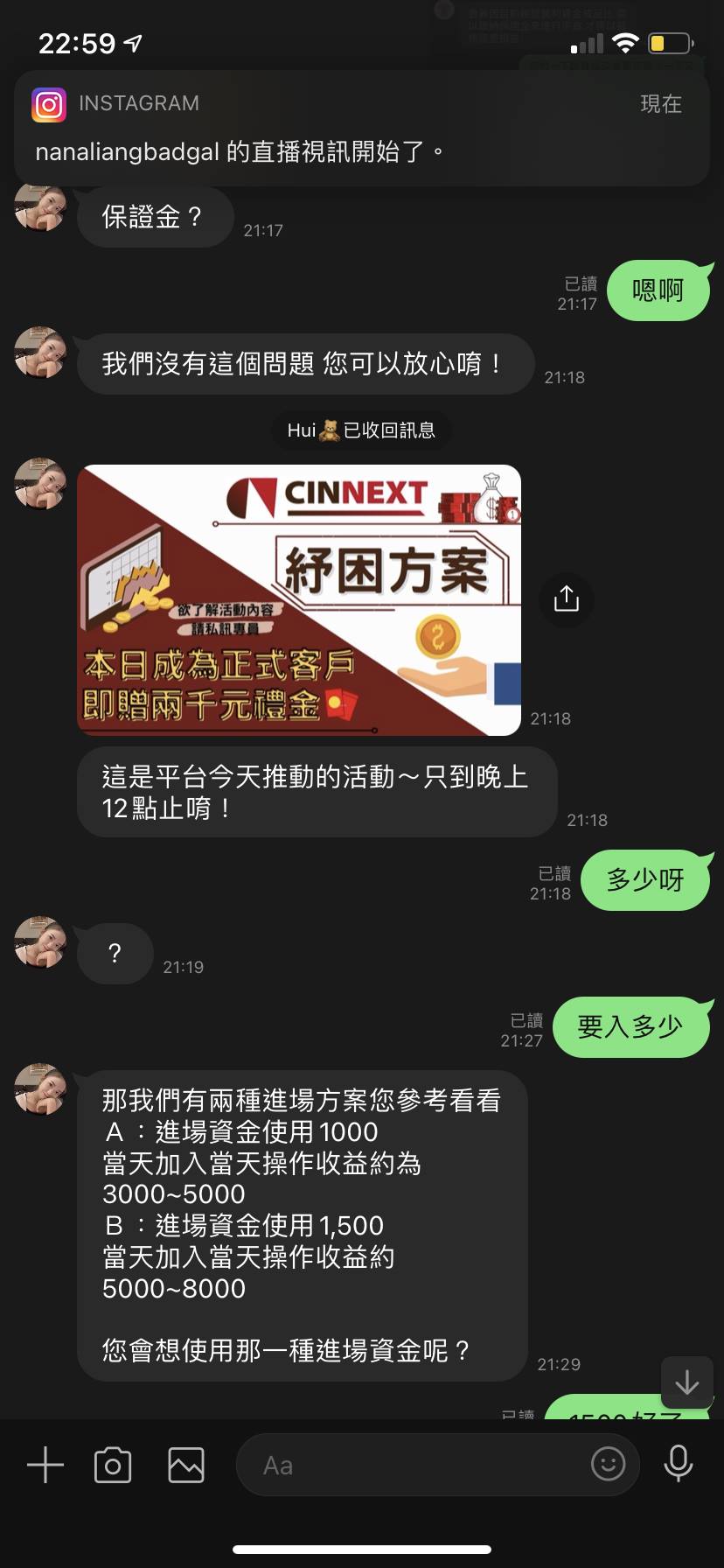
Task: Open the Instagram live video notification
Action: coord(361,128)
